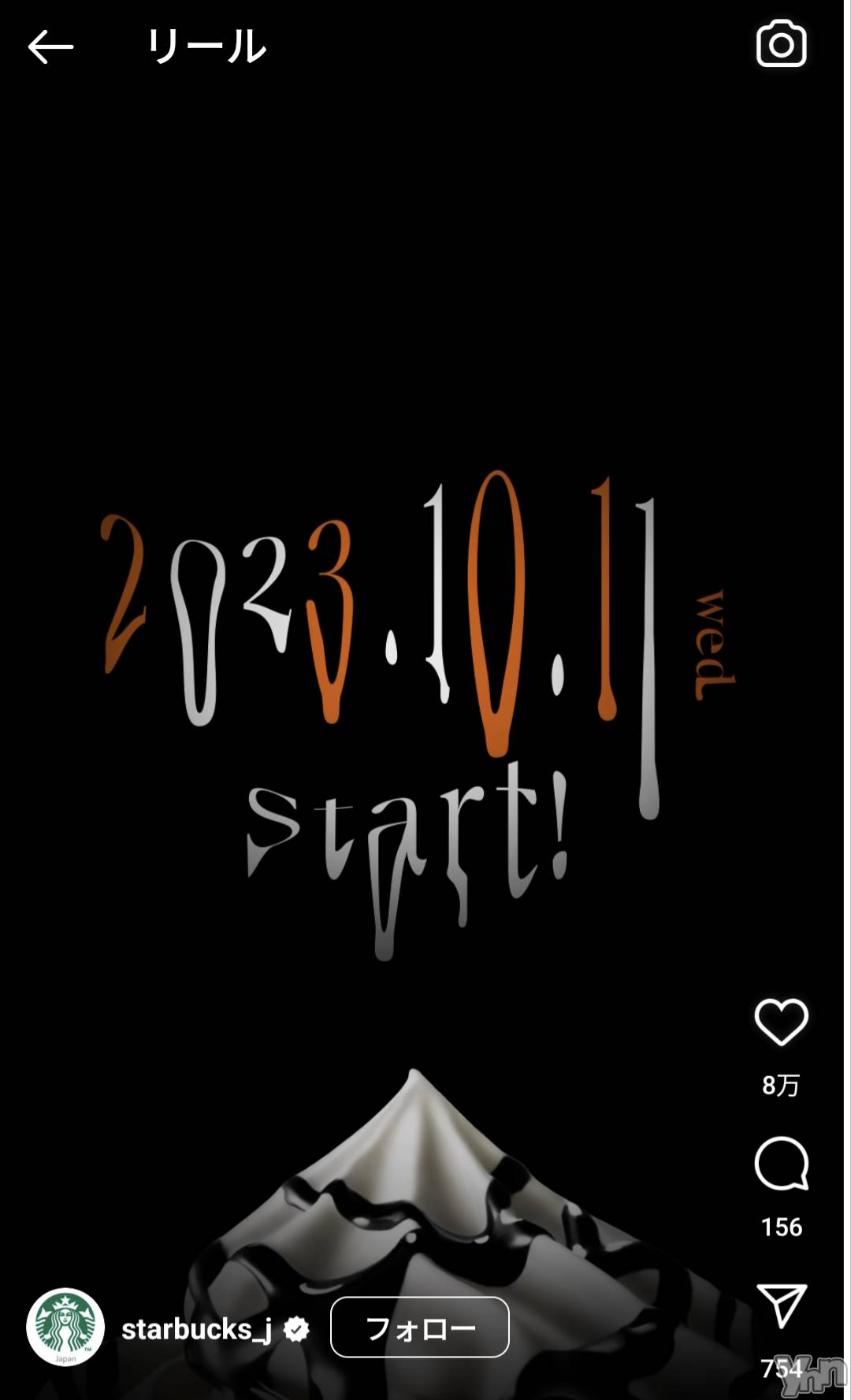Image resolution: width=851 pixels, height=1400 pixels.
Task: Open the starbucks_j username link
Action: pyautogui.click(x=197, y=1329)
